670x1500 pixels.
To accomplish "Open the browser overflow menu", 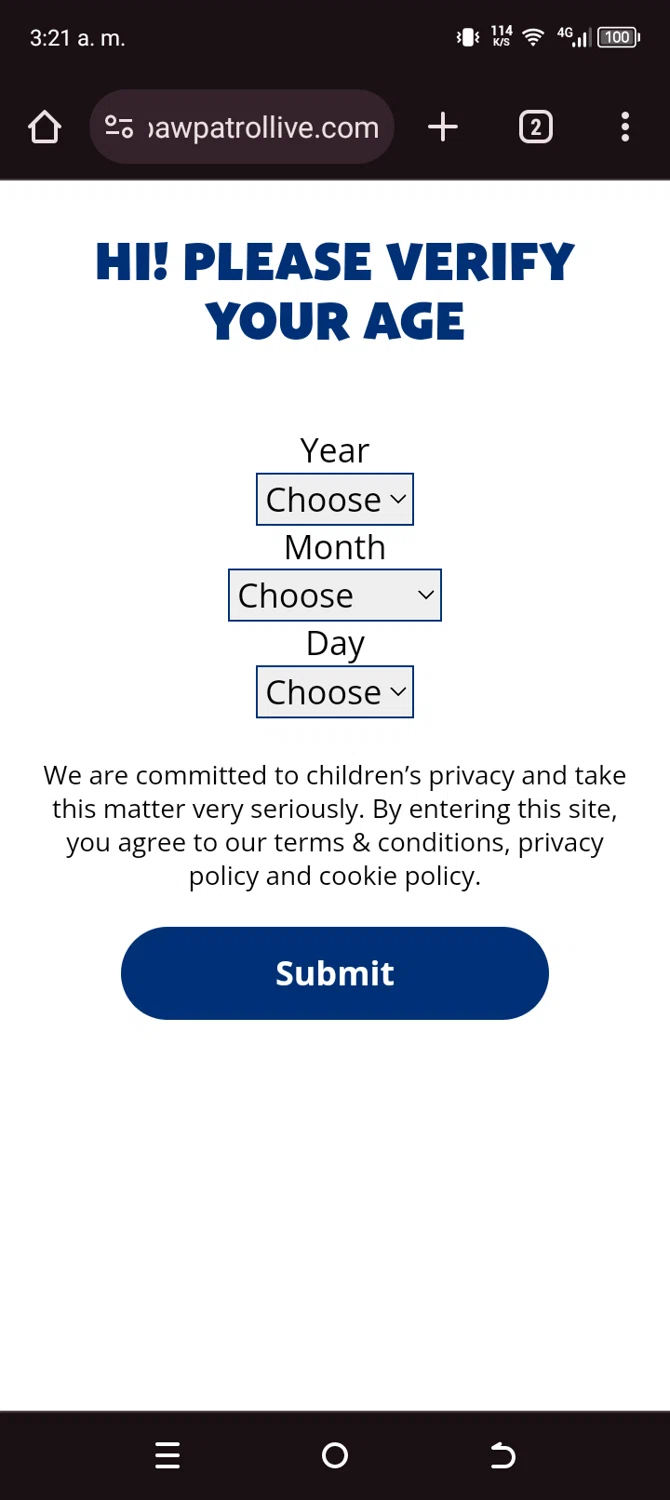I will [x=625, y=127].
